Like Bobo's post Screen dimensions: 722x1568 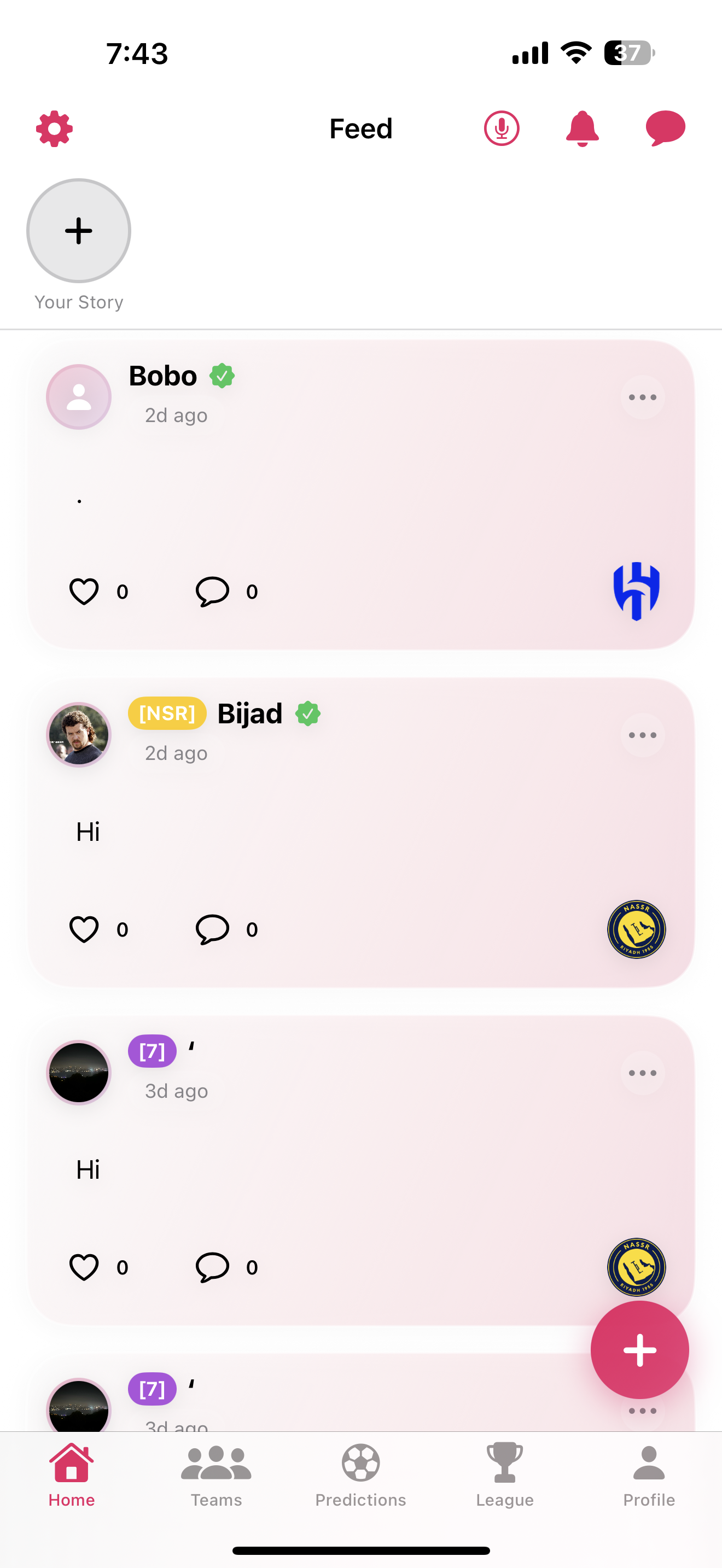pyautogui.click(x=84, y=592)
